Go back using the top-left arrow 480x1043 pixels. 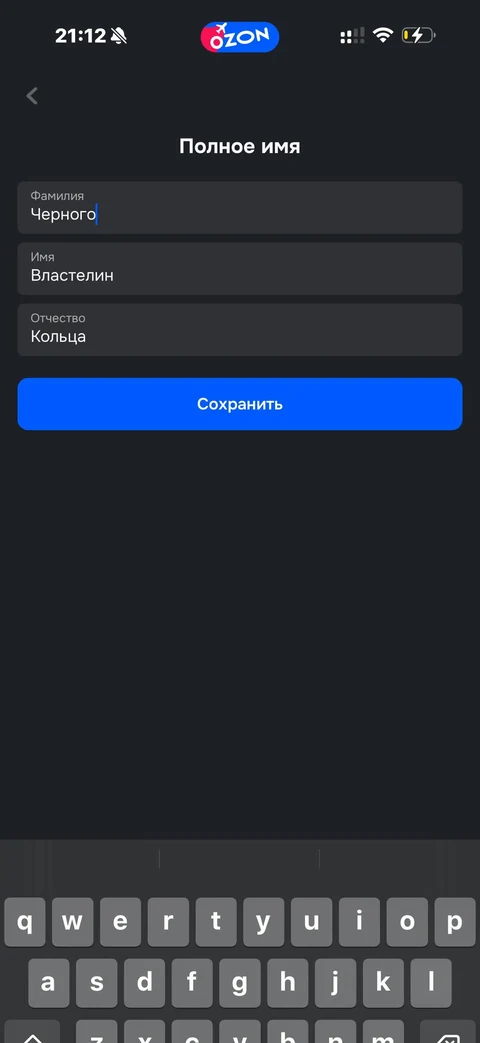coord(32,96)
